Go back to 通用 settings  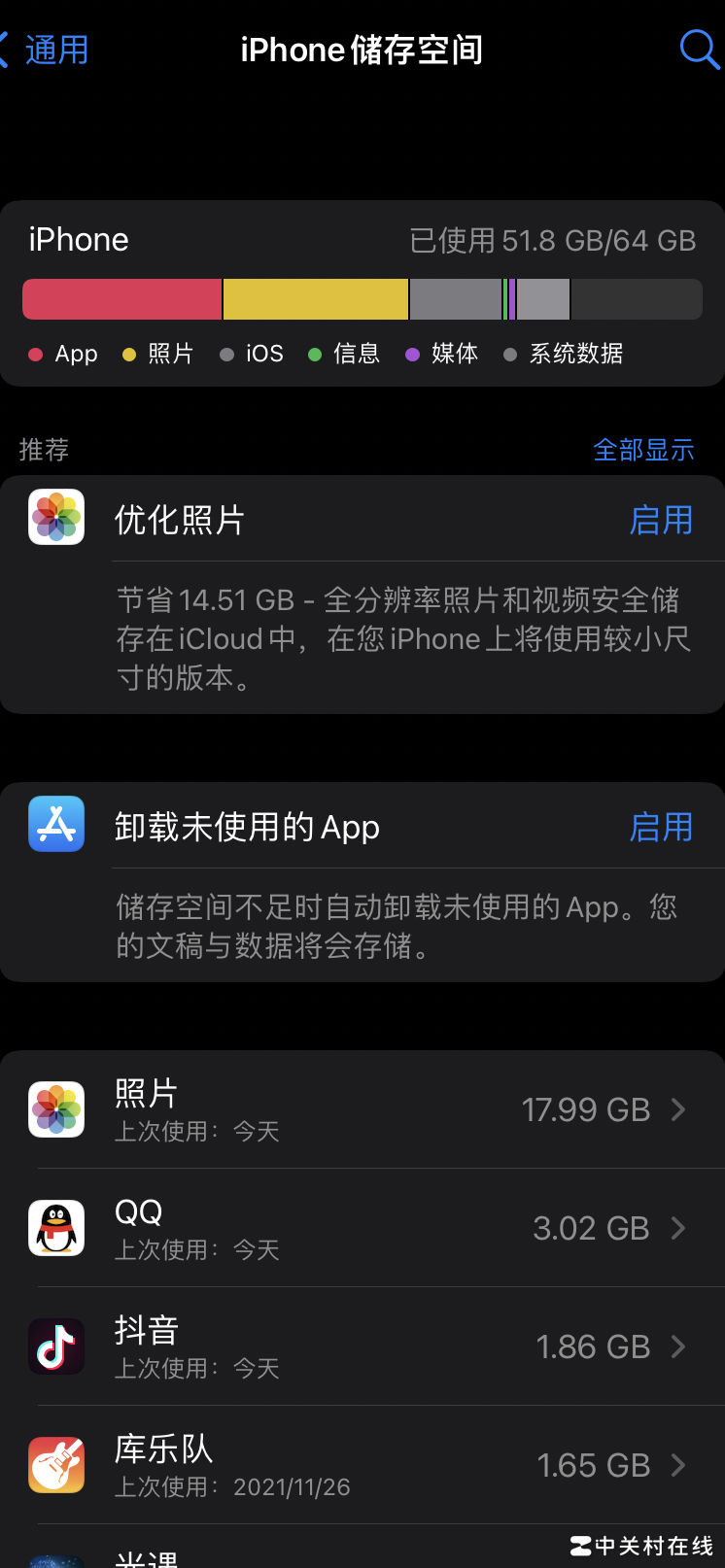47,50
